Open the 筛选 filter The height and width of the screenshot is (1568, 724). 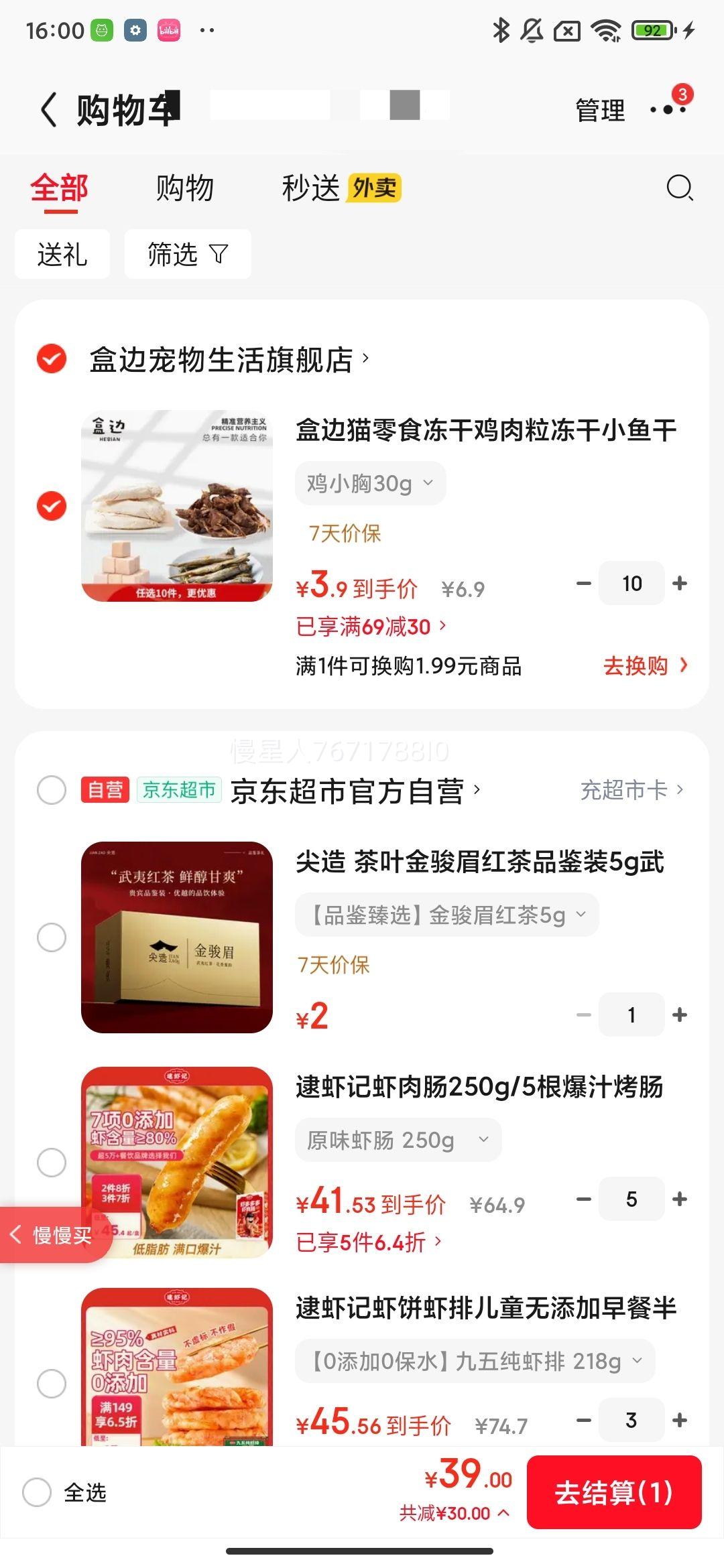tap(188, 255)
